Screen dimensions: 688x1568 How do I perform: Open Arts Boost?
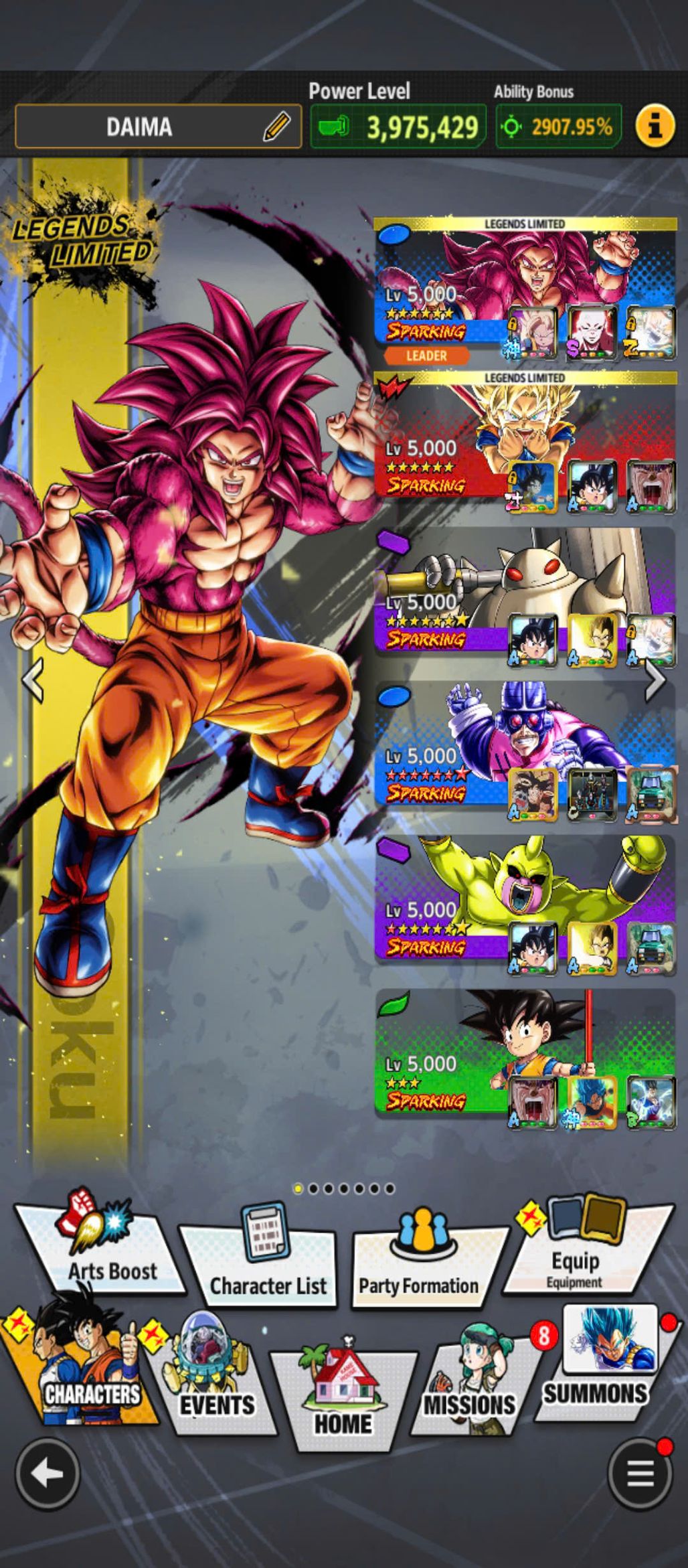[100, 1252]
